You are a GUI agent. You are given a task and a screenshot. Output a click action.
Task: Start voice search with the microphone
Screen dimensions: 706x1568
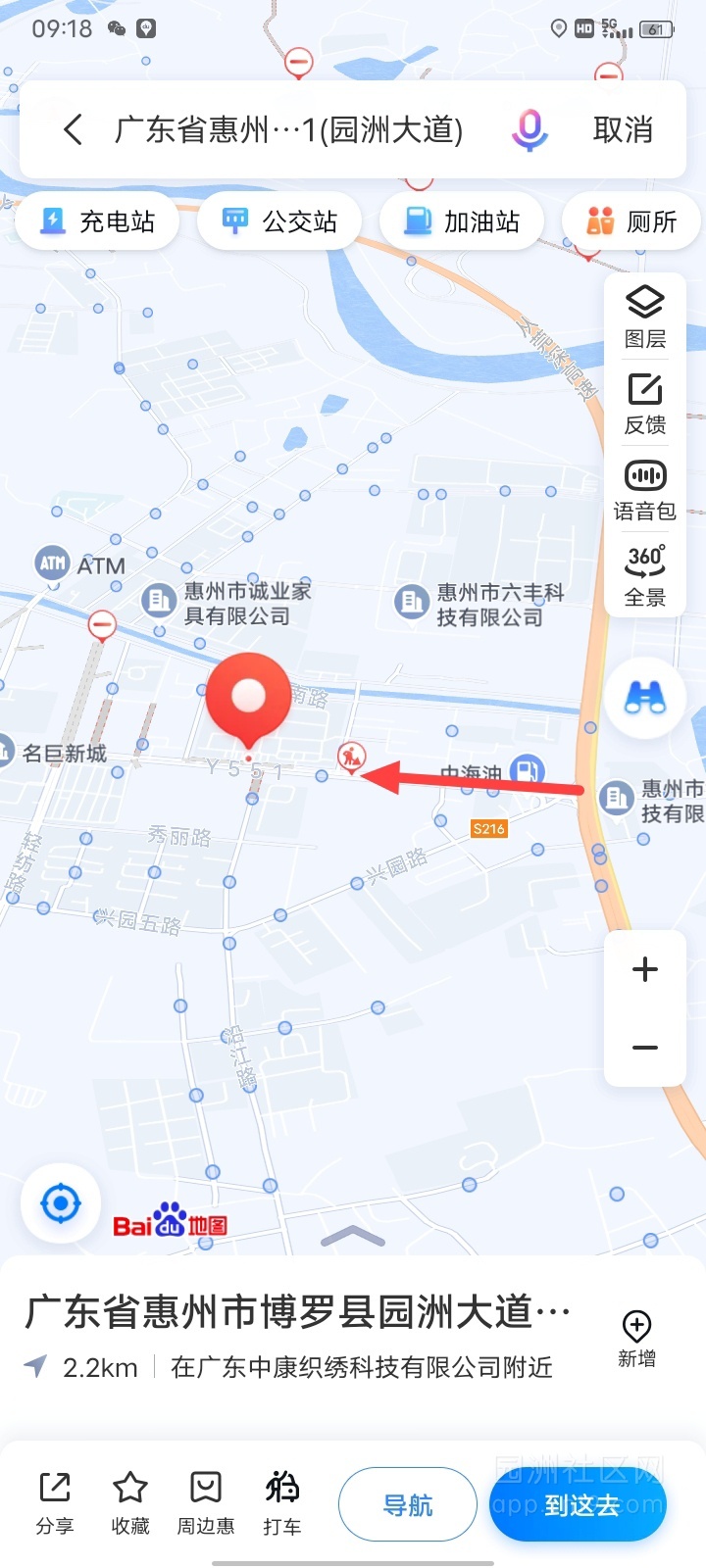529,129
